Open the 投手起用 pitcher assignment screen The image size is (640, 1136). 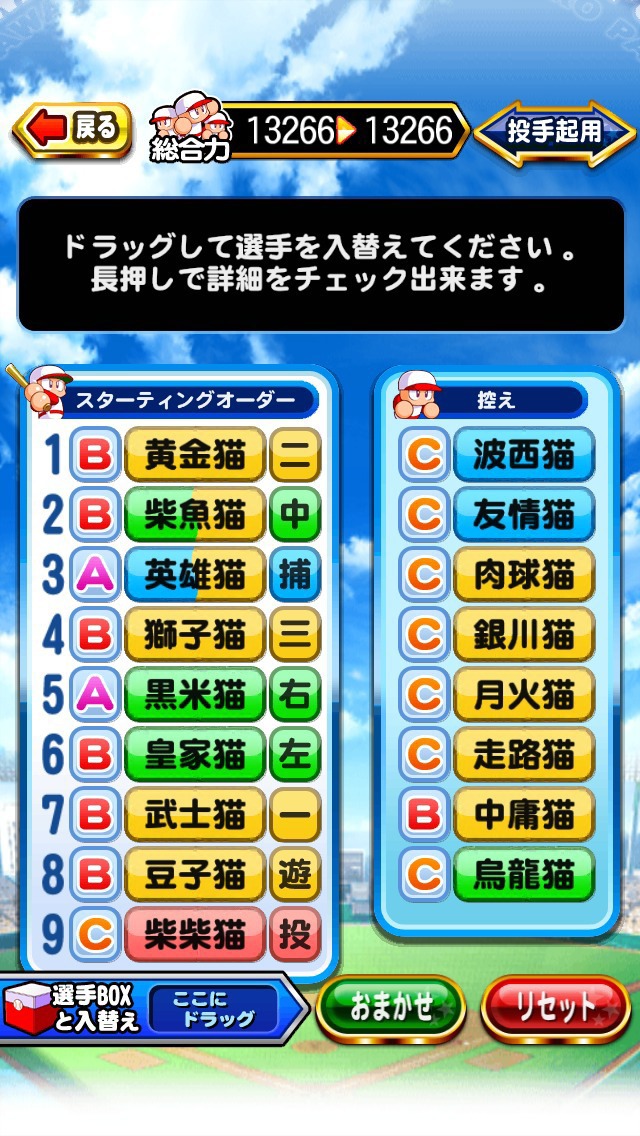click(x=554, y=132)
